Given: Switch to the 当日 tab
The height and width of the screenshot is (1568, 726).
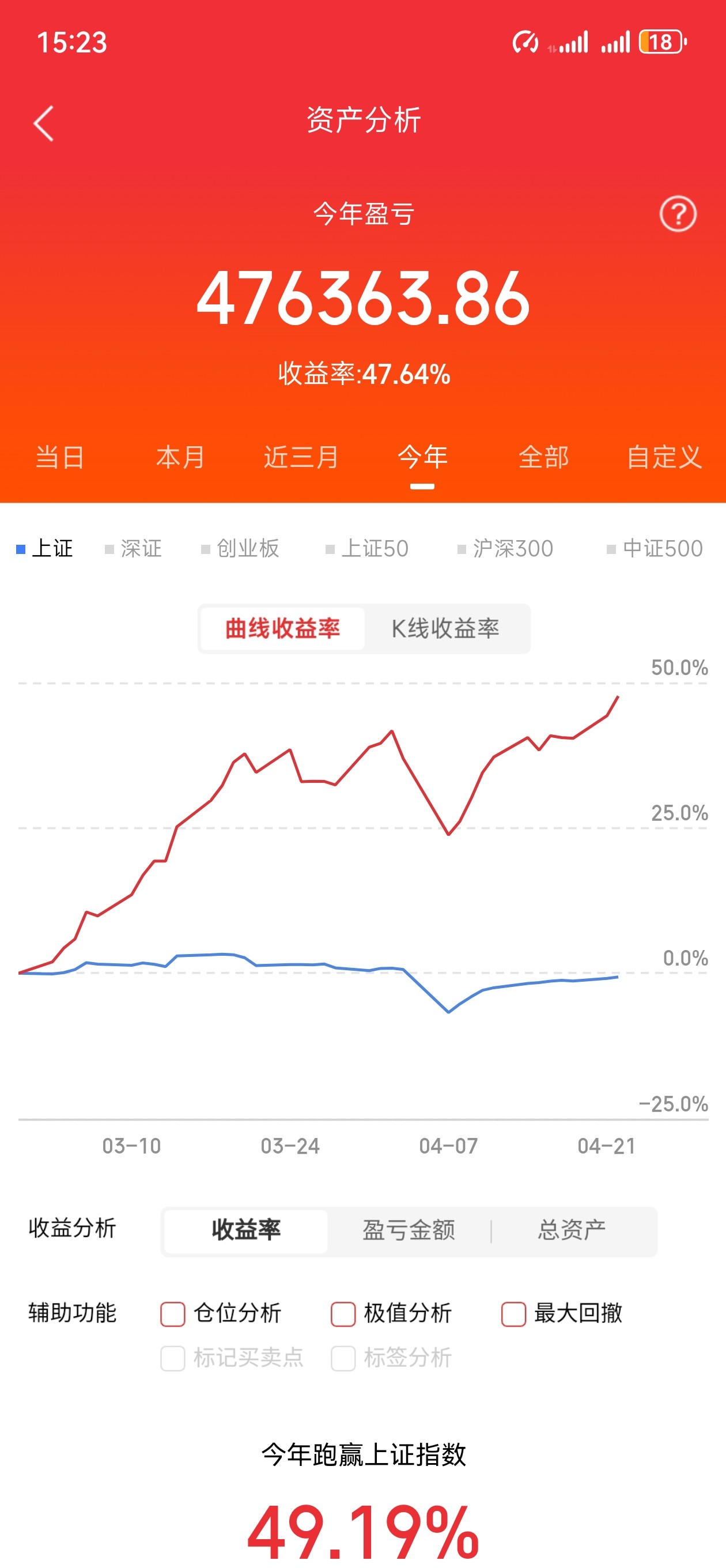Looking at the screenshot, I should pyautogui.click(x=60, y=457).
